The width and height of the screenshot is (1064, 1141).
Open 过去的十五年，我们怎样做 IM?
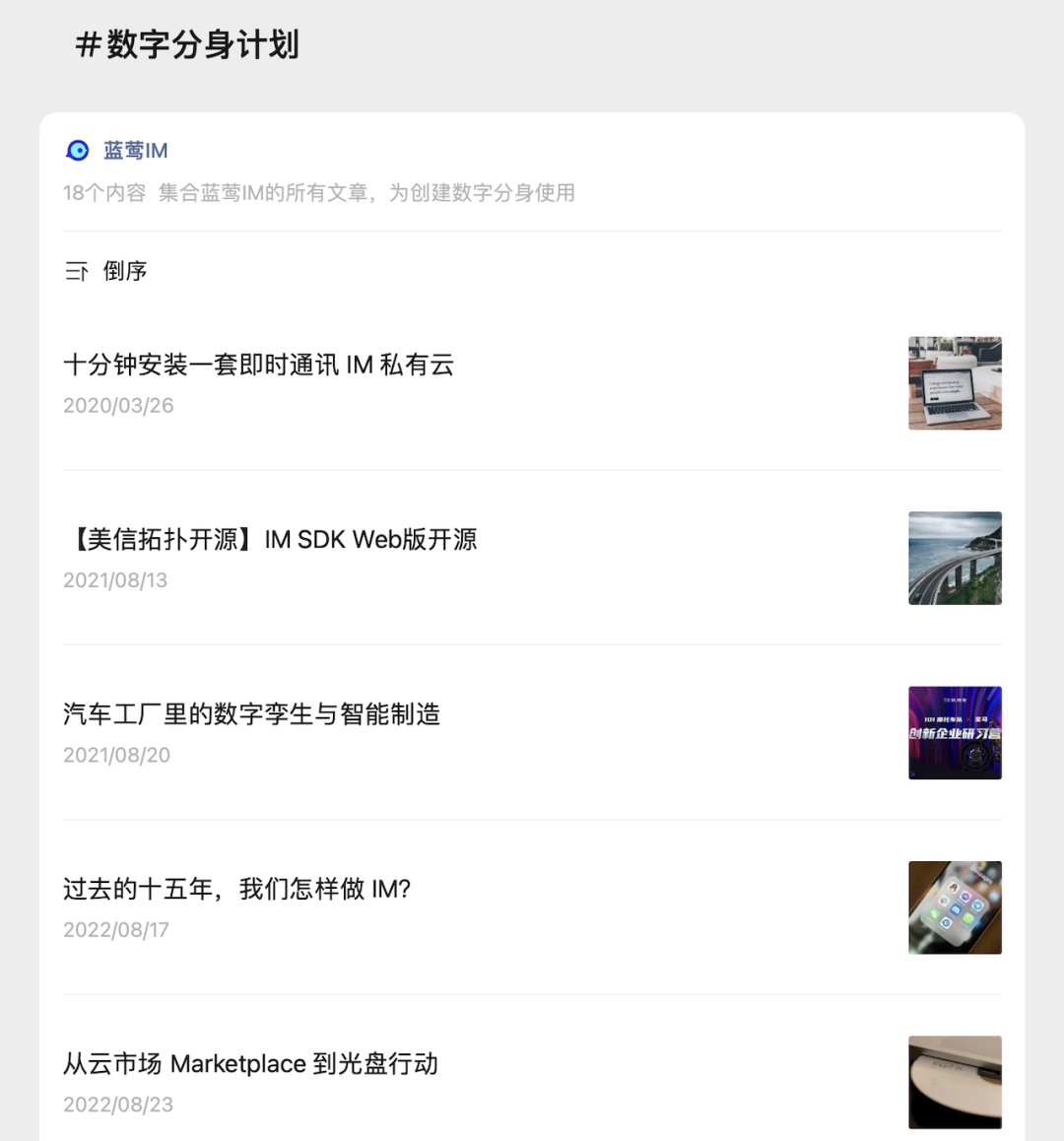tap(237, 890)
